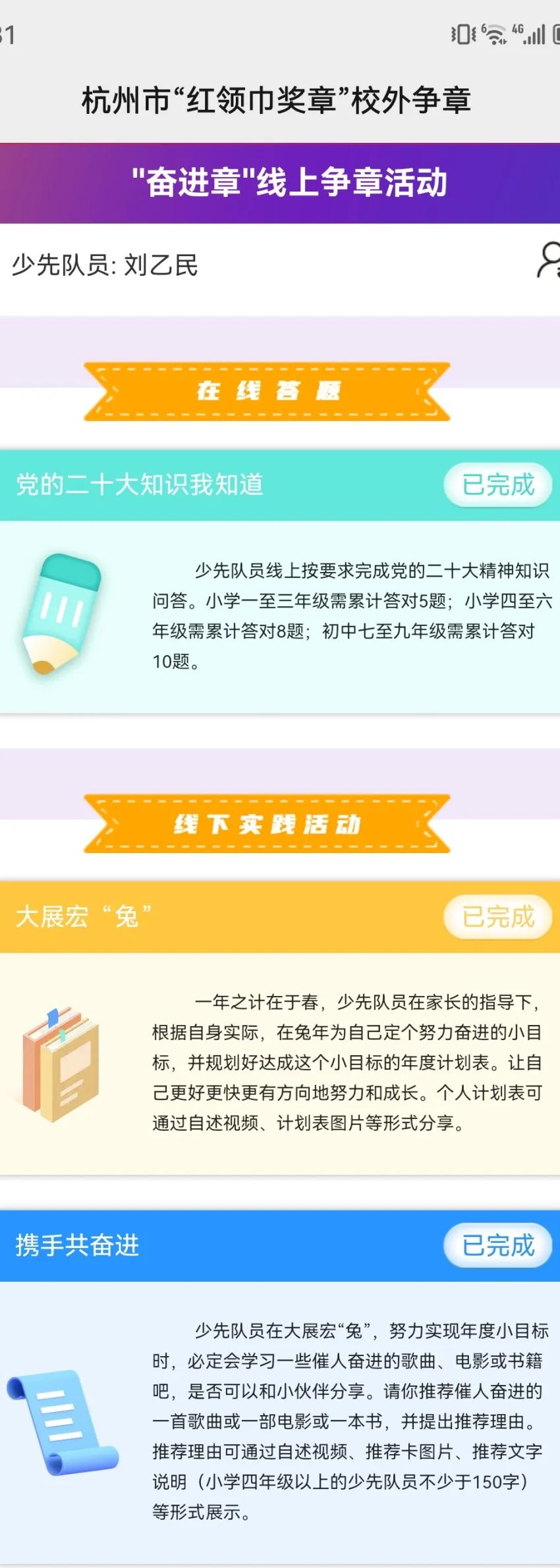Open the user profile icon

point(548,261)
